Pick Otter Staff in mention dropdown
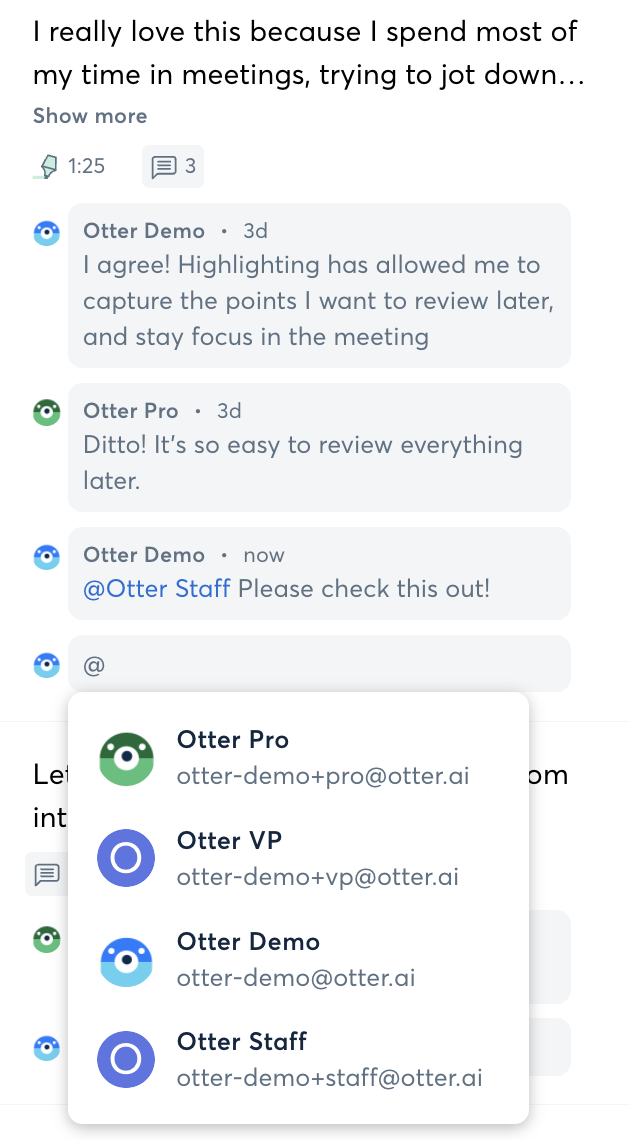The image size is (630, 1140). [298, 1059]
